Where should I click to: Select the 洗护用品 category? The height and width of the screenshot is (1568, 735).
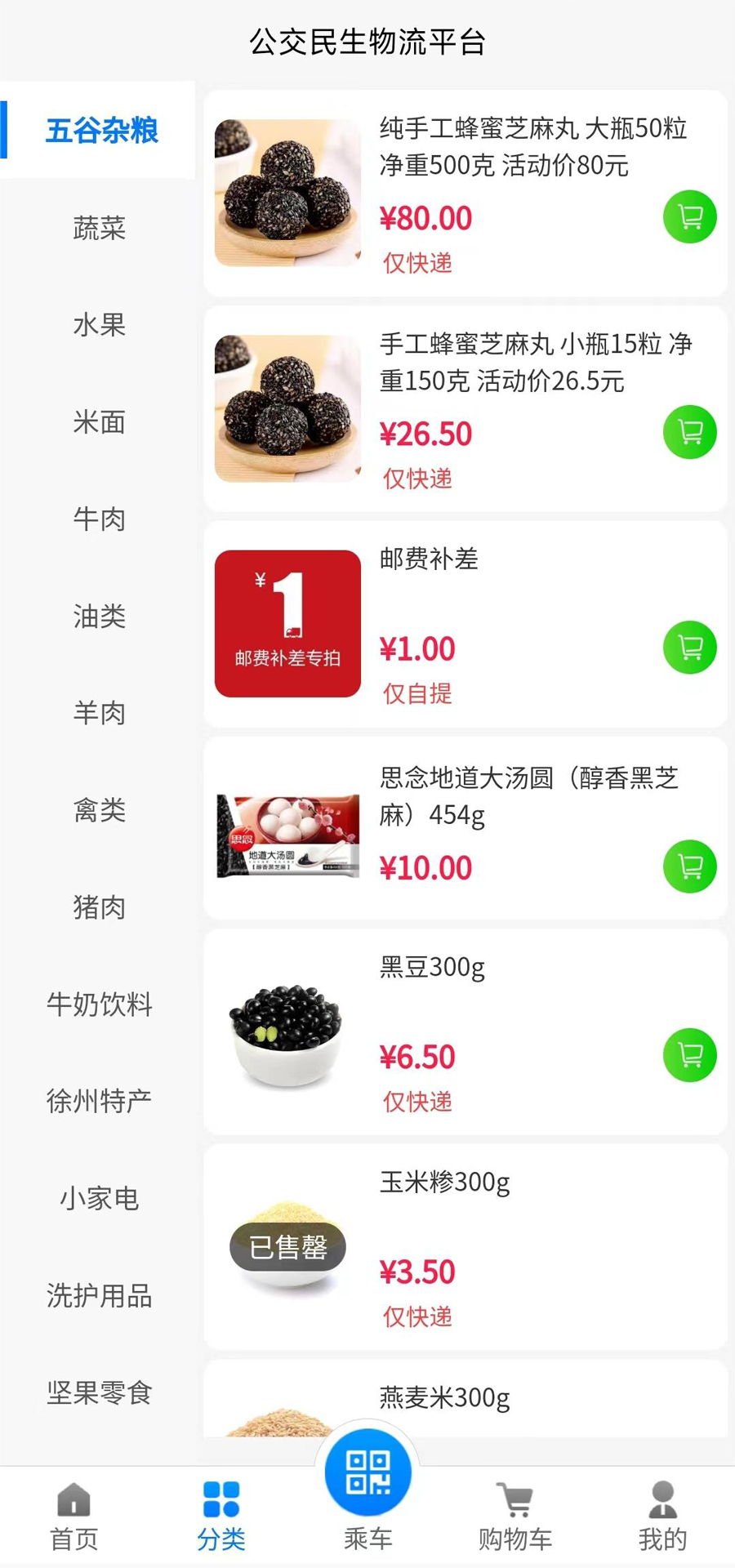99,1296
